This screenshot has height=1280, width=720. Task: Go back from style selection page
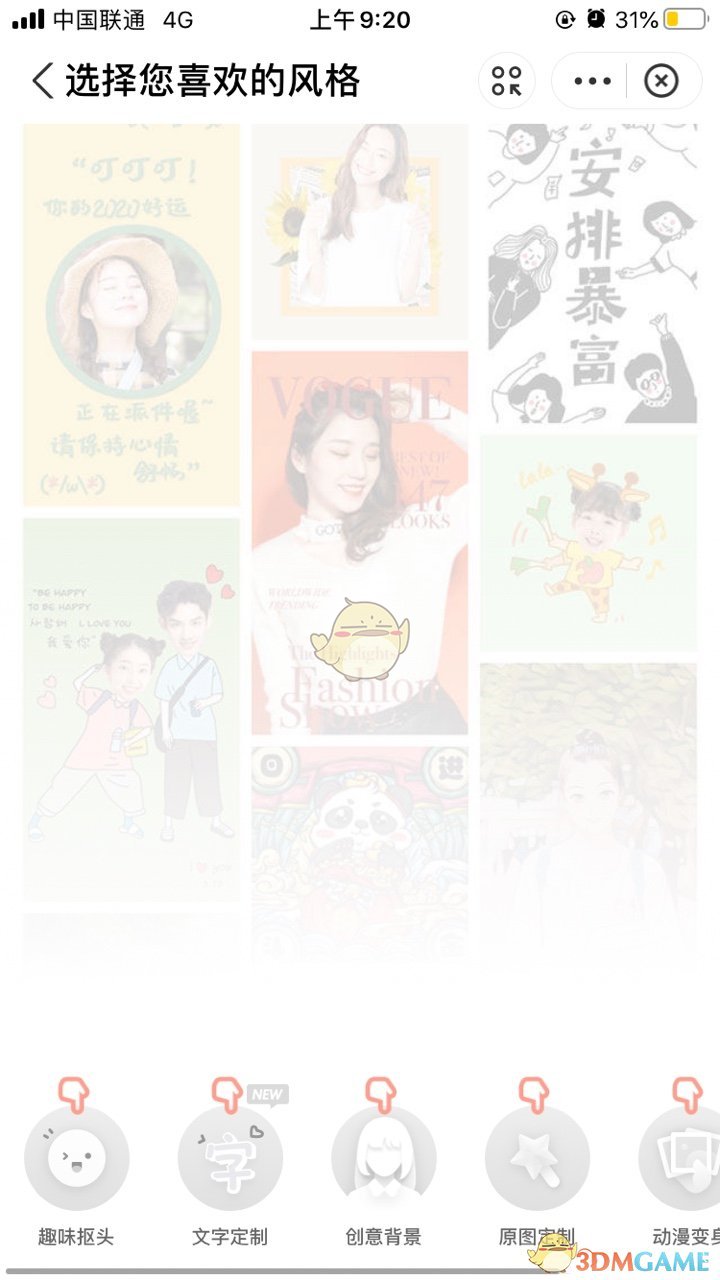pyautogui.click(x=42, y=81)
